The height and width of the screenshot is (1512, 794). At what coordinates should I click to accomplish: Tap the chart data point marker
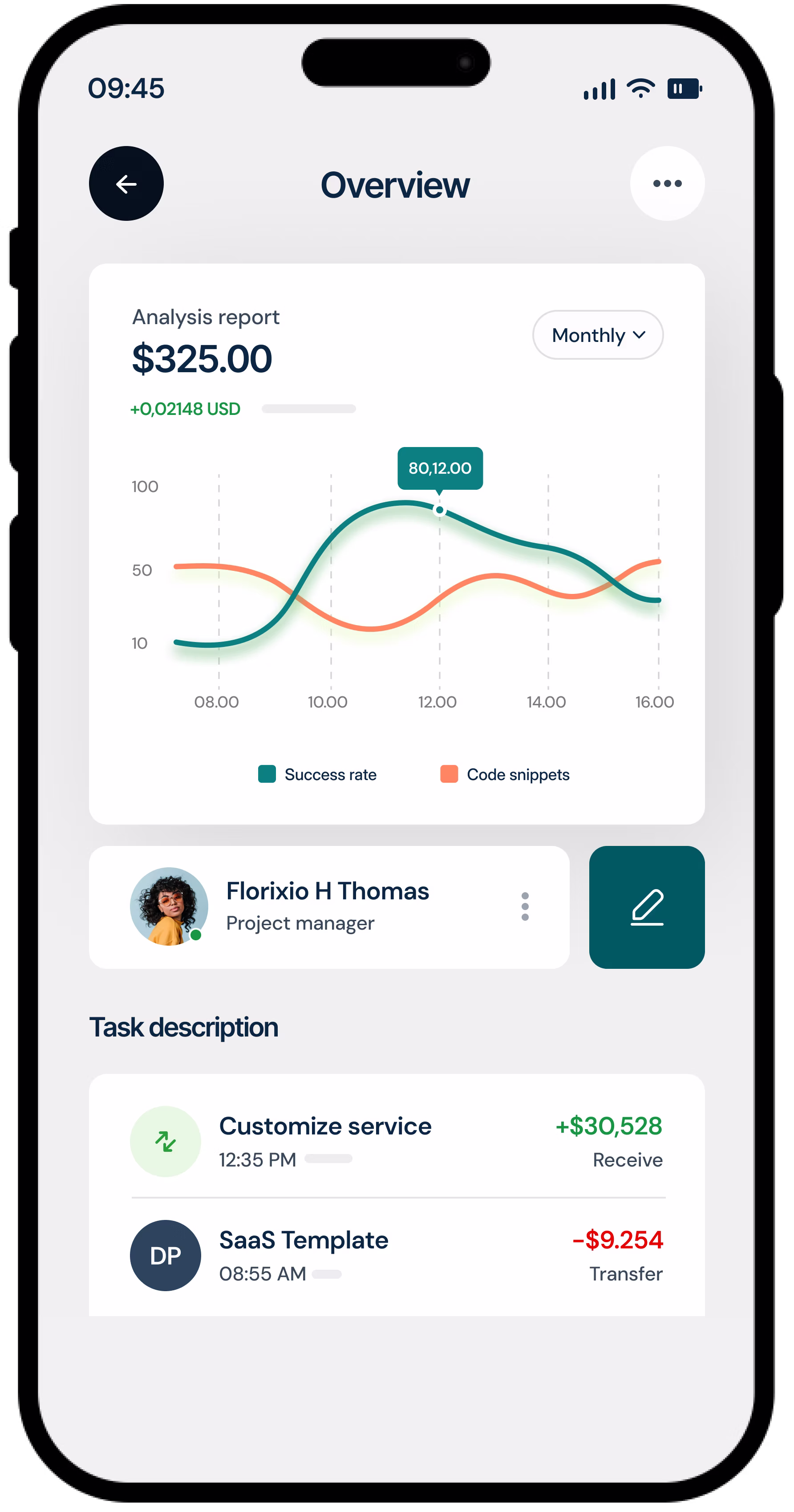coord(439,510)
